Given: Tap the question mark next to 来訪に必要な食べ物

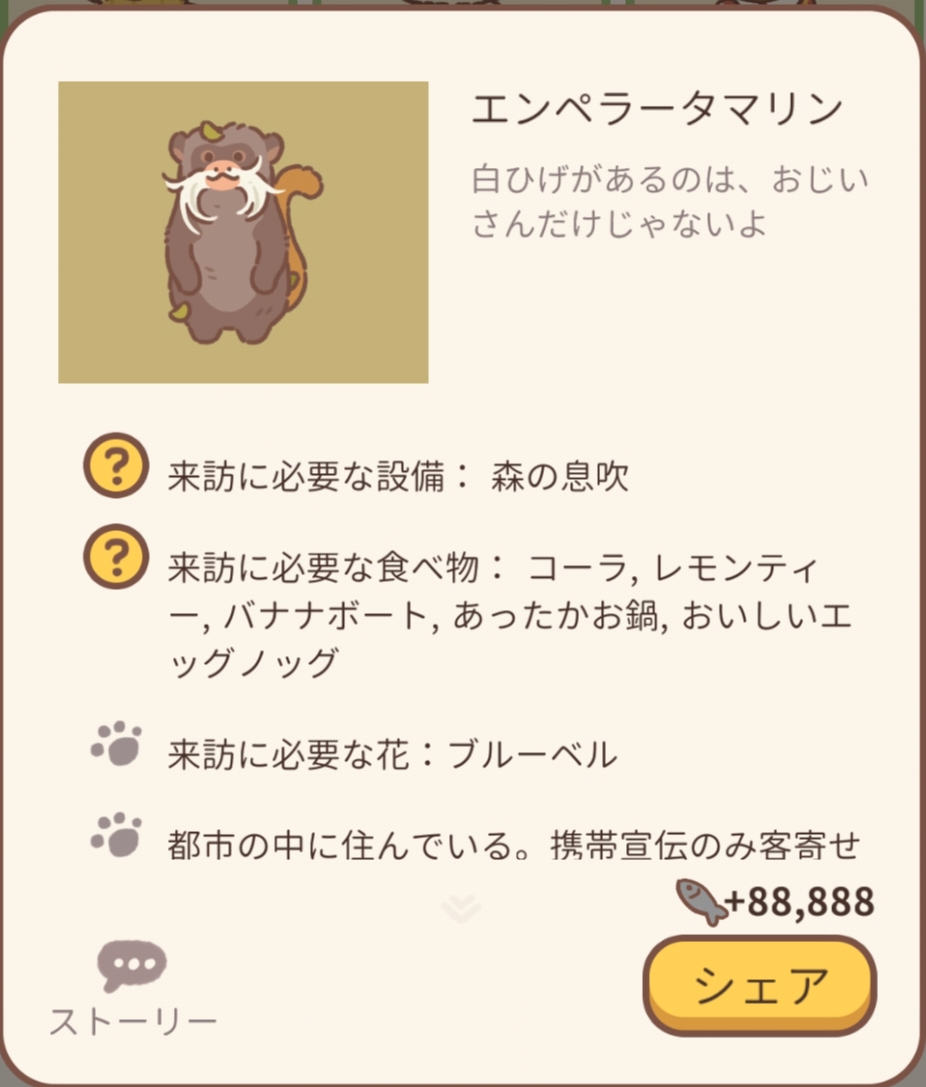Looking at the screenshot, I should 116,557.
